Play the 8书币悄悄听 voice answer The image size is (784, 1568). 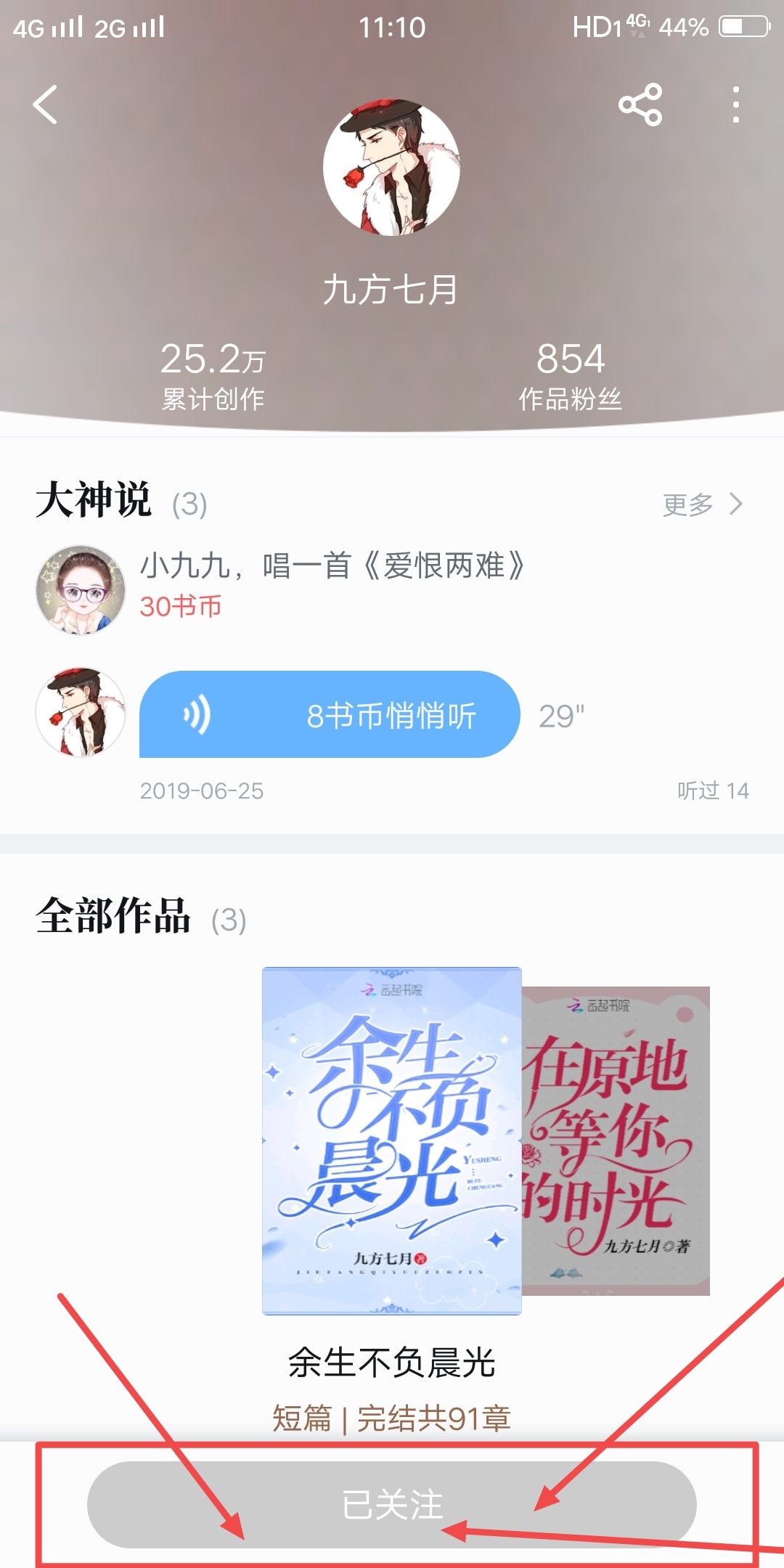(330, 715)
